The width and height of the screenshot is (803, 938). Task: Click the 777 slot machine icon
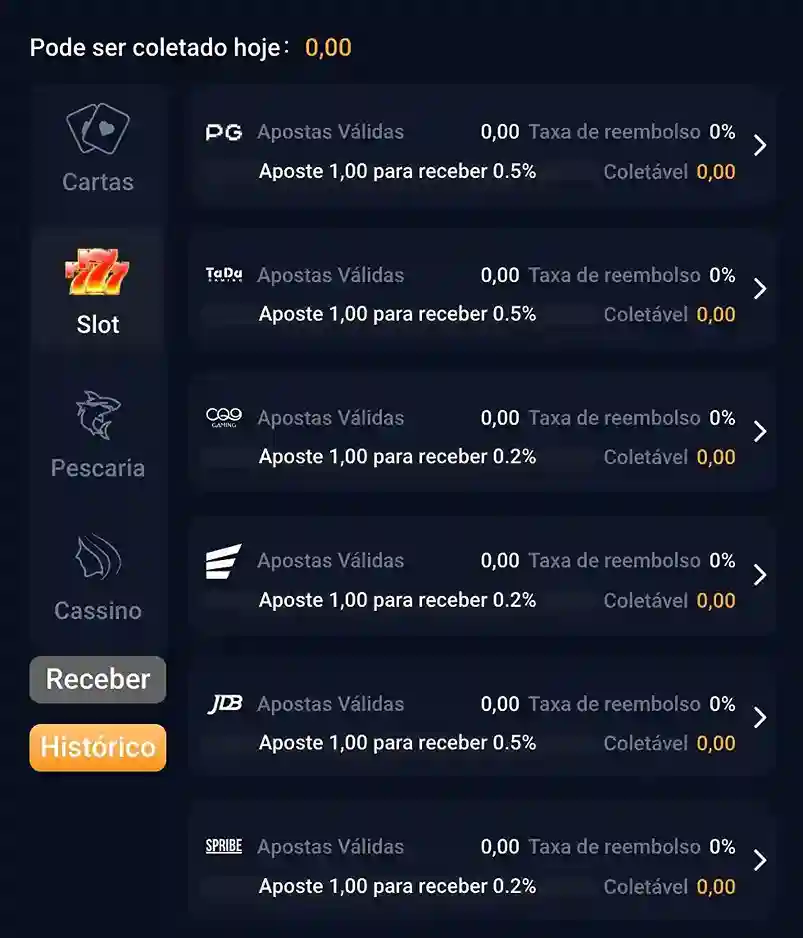click(x=97, y=271)
